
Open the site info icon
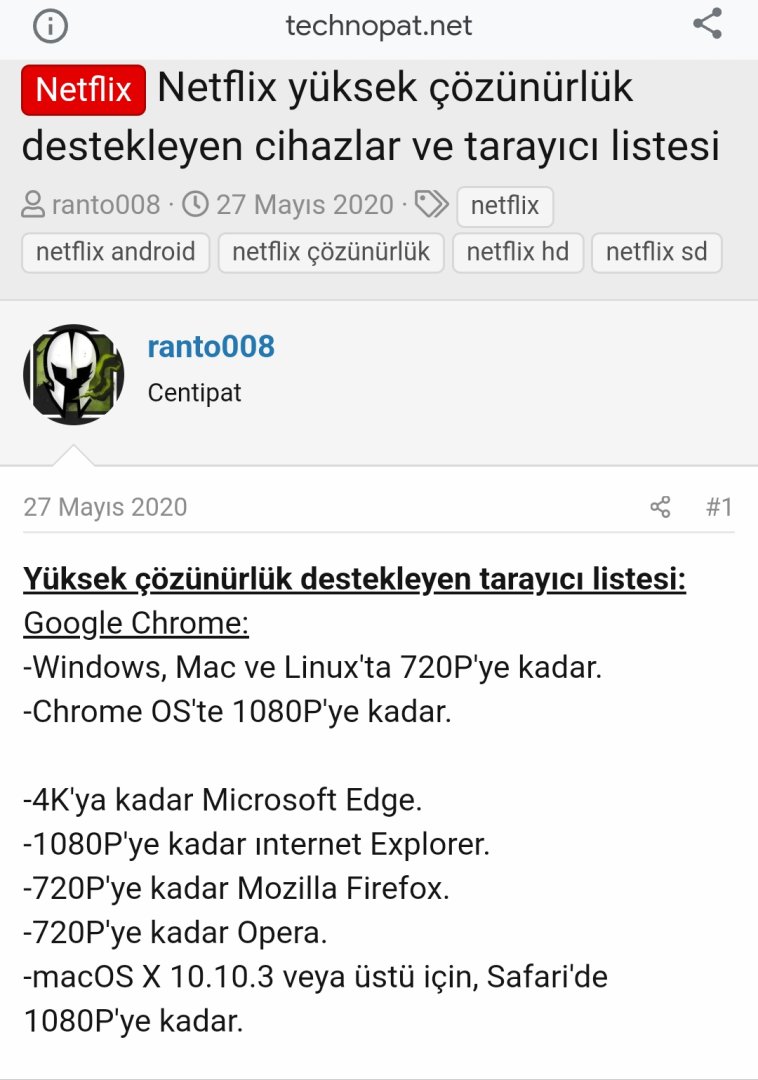tap(50, 26)
